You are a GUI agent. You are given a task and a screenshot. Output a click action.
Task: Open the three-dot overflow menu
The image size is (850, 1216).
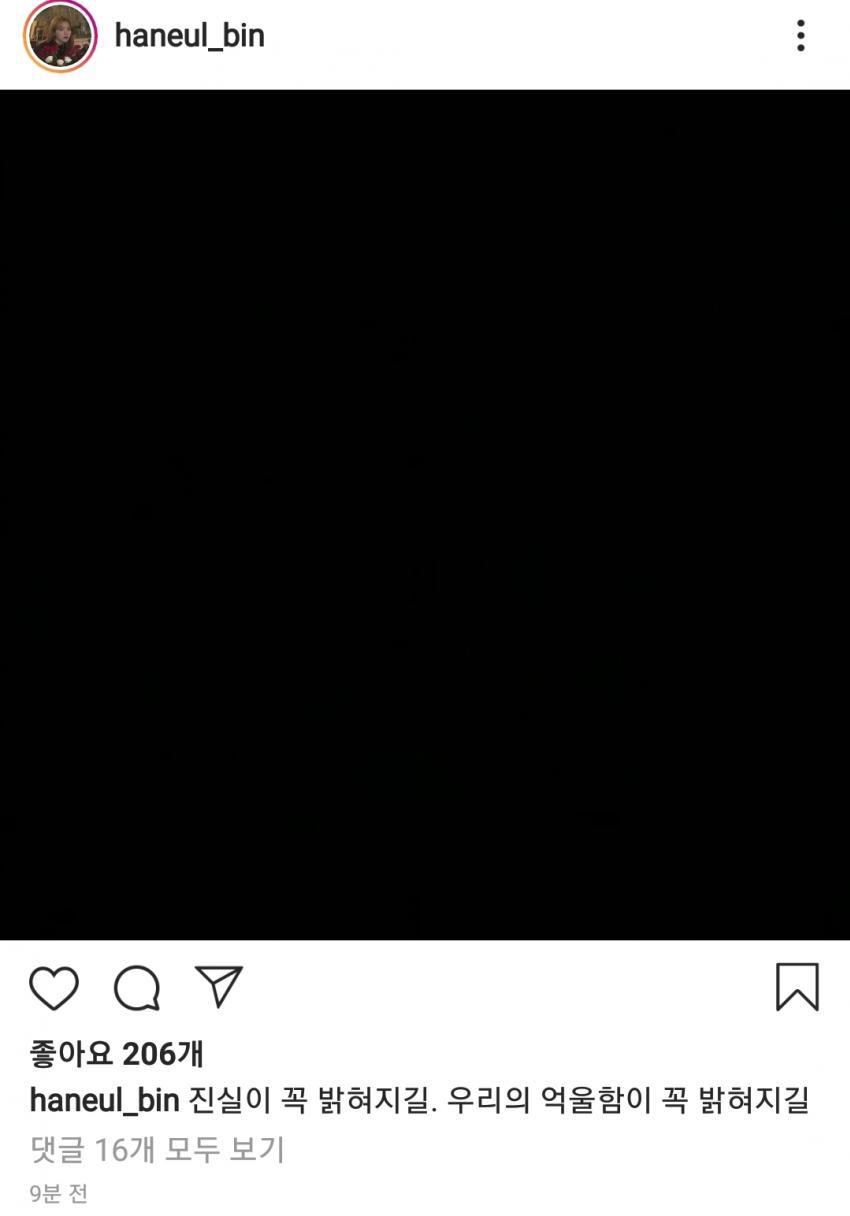(x=800, y=36)
